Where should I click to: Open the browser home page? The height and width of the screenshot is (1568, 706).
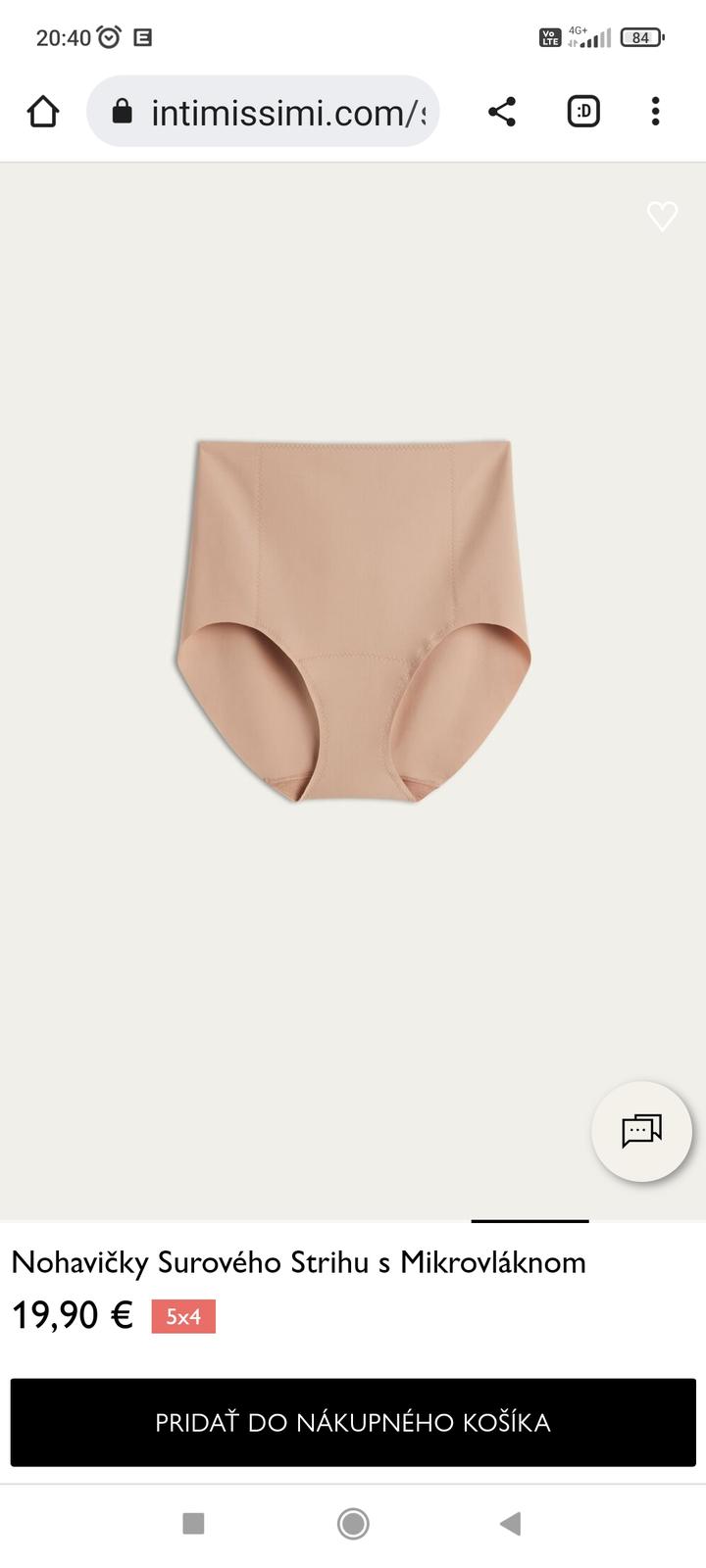click(x=43, y=112)
